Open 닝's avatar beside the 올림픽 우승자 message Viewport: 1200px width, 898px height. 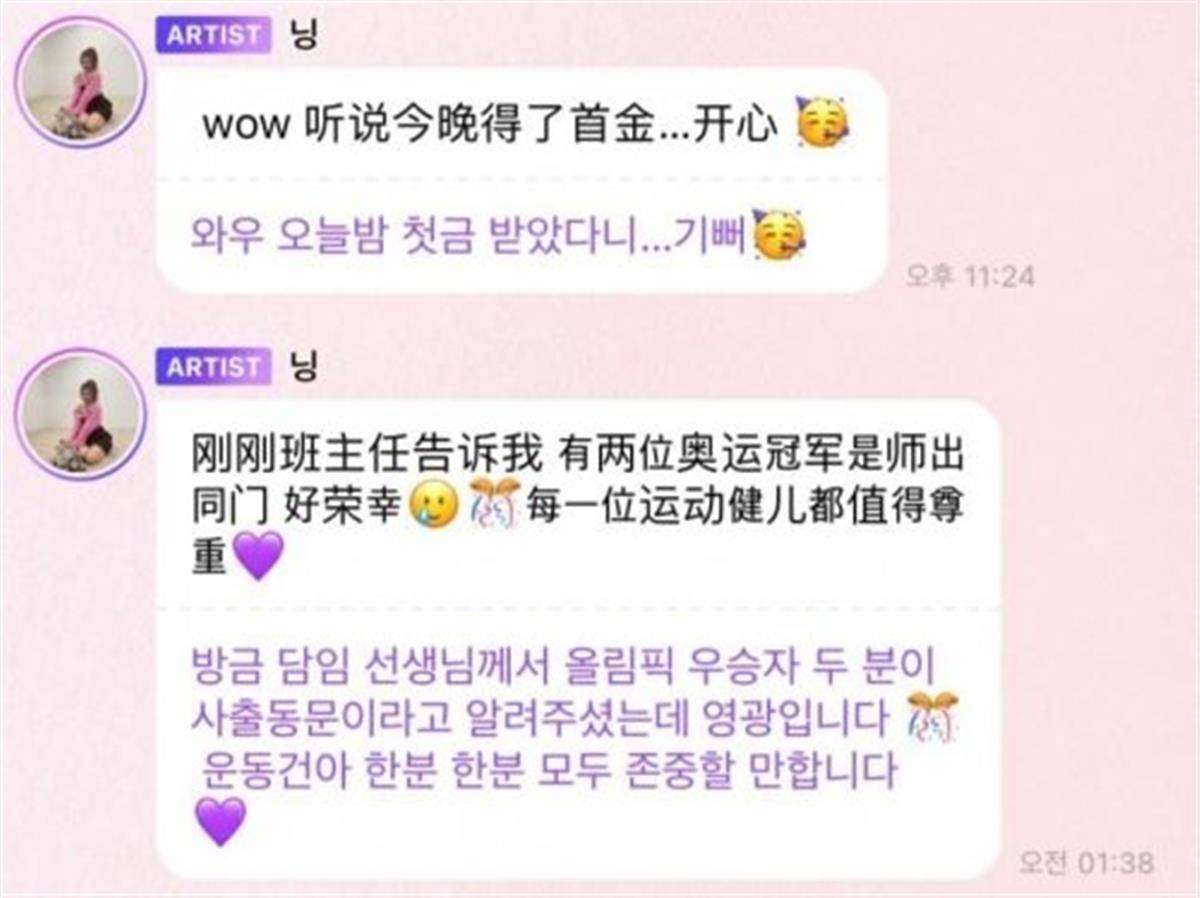point(82,414)
